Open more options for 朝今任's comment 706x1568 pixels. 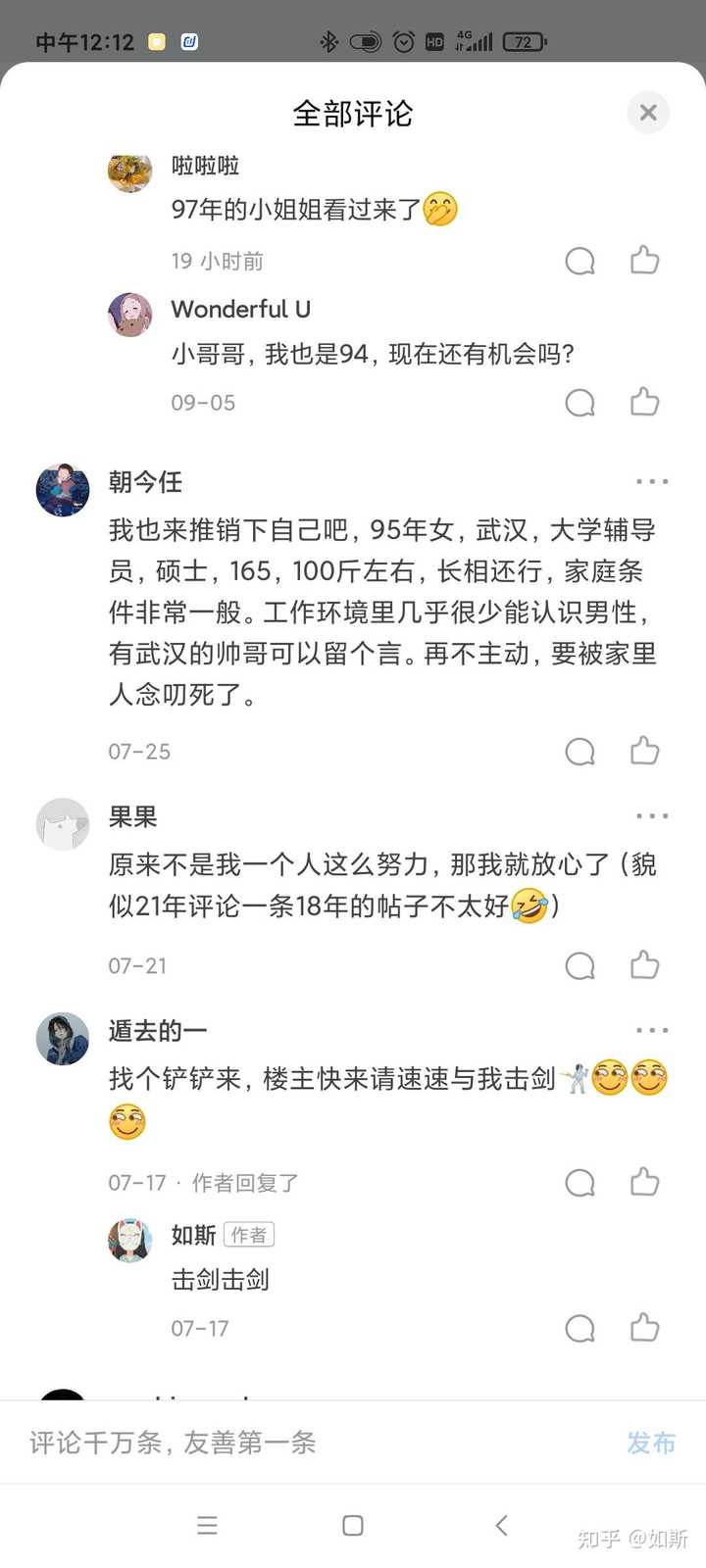[x=652, y=481]
